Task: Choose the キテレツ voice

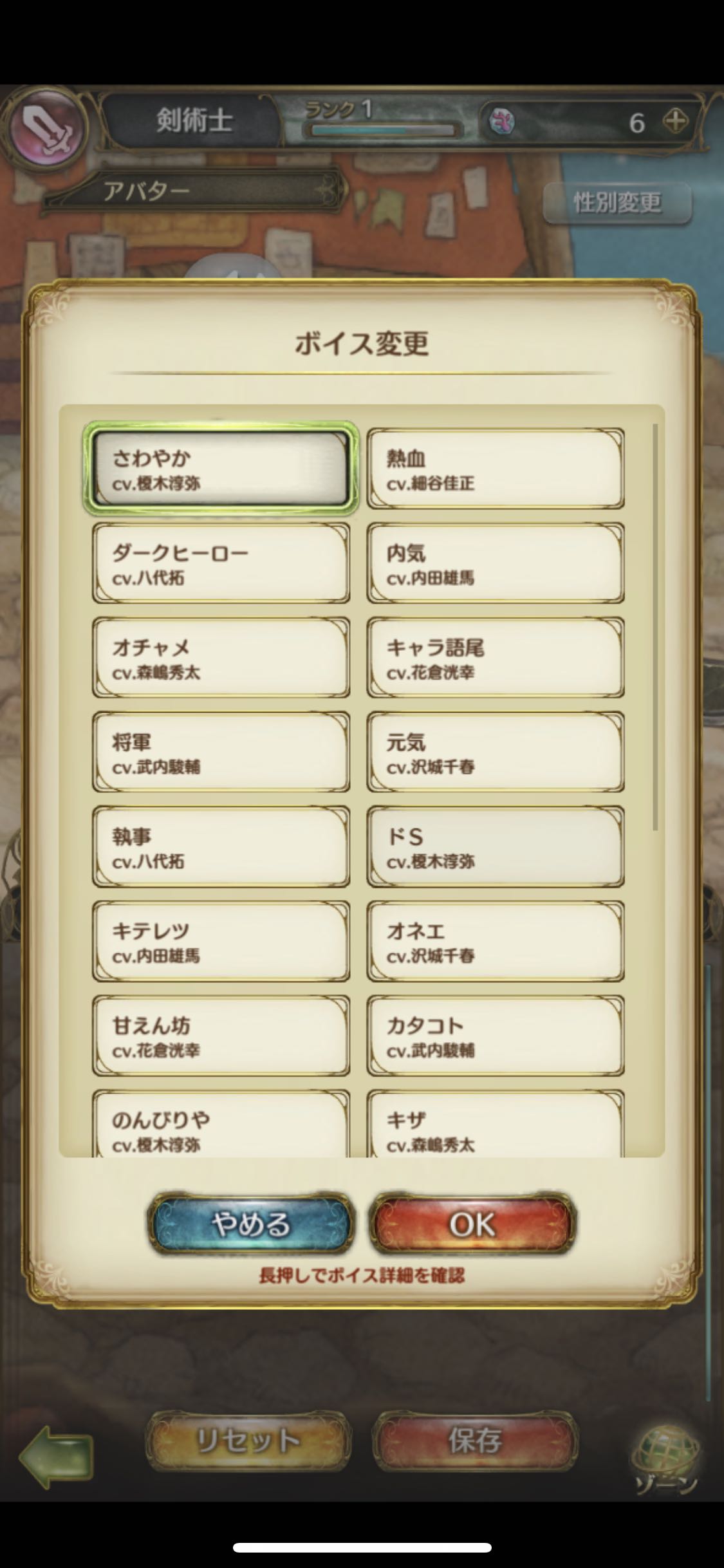Action: pyautogui.click(x=221, y=941)
